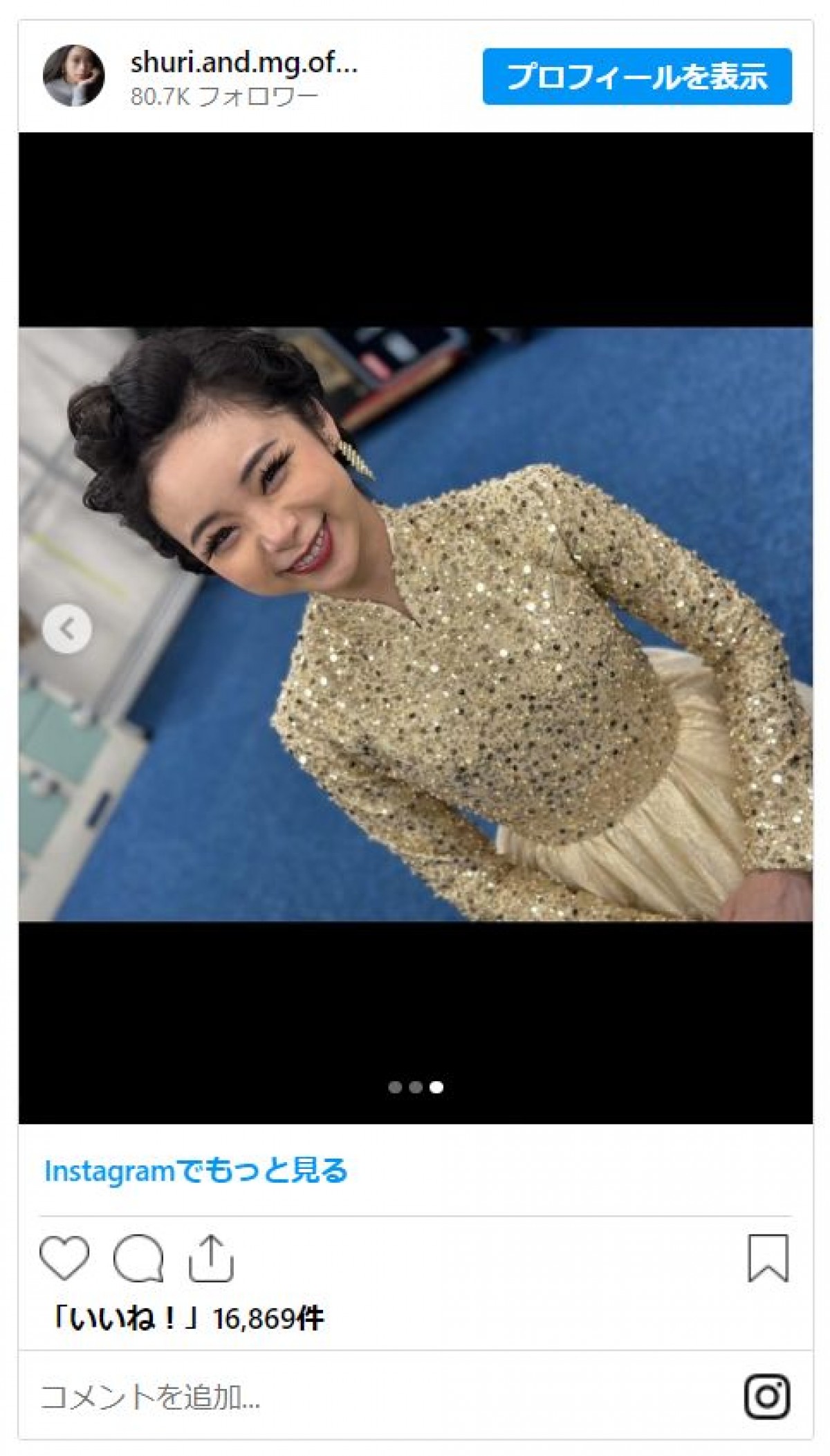The height and width of the screenshot is (1456, 830).
Task: Open the Instagram logo icon
Action: pyautogui.click(x=767, y=1397)
